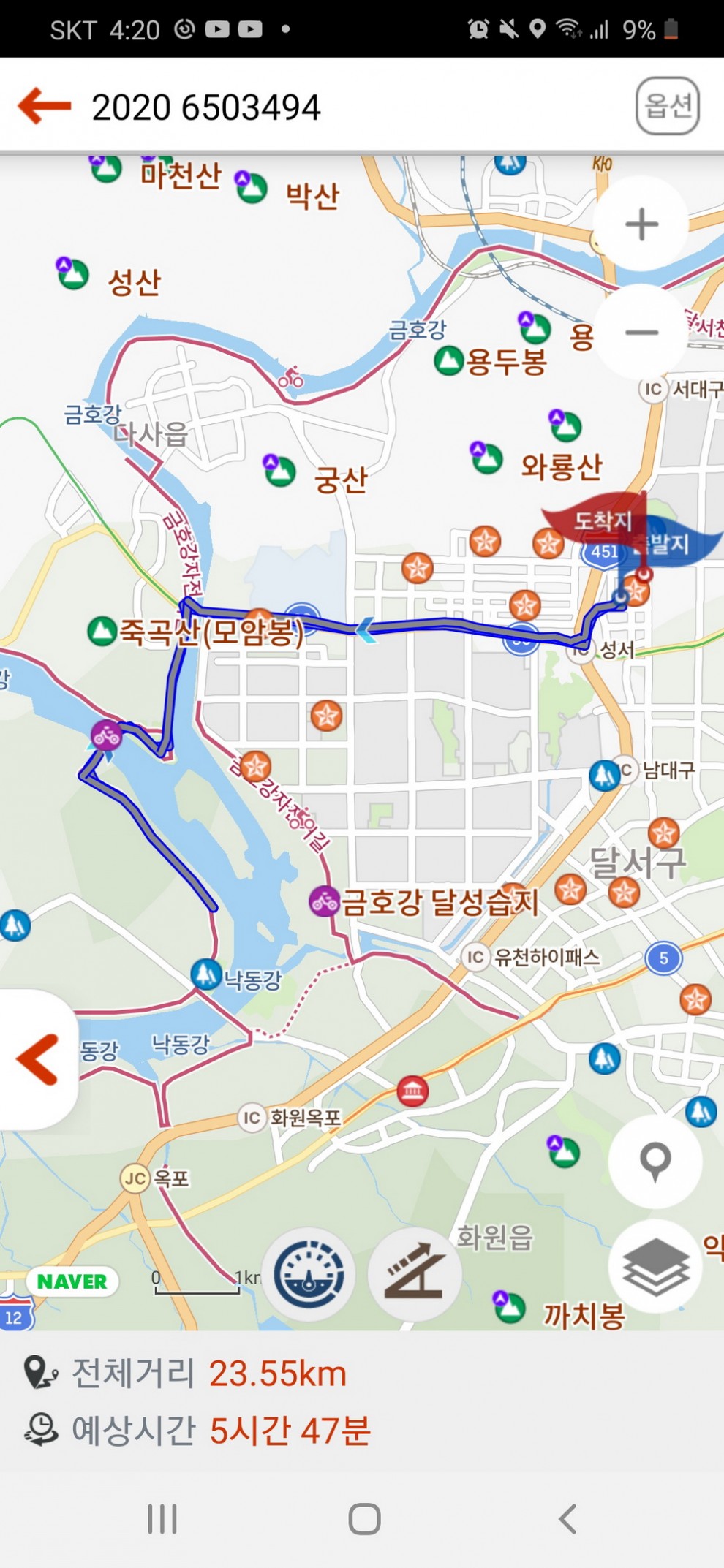Open recent apps
The height and width of the screenshot is (1568, 724).
click(162, 1518)
